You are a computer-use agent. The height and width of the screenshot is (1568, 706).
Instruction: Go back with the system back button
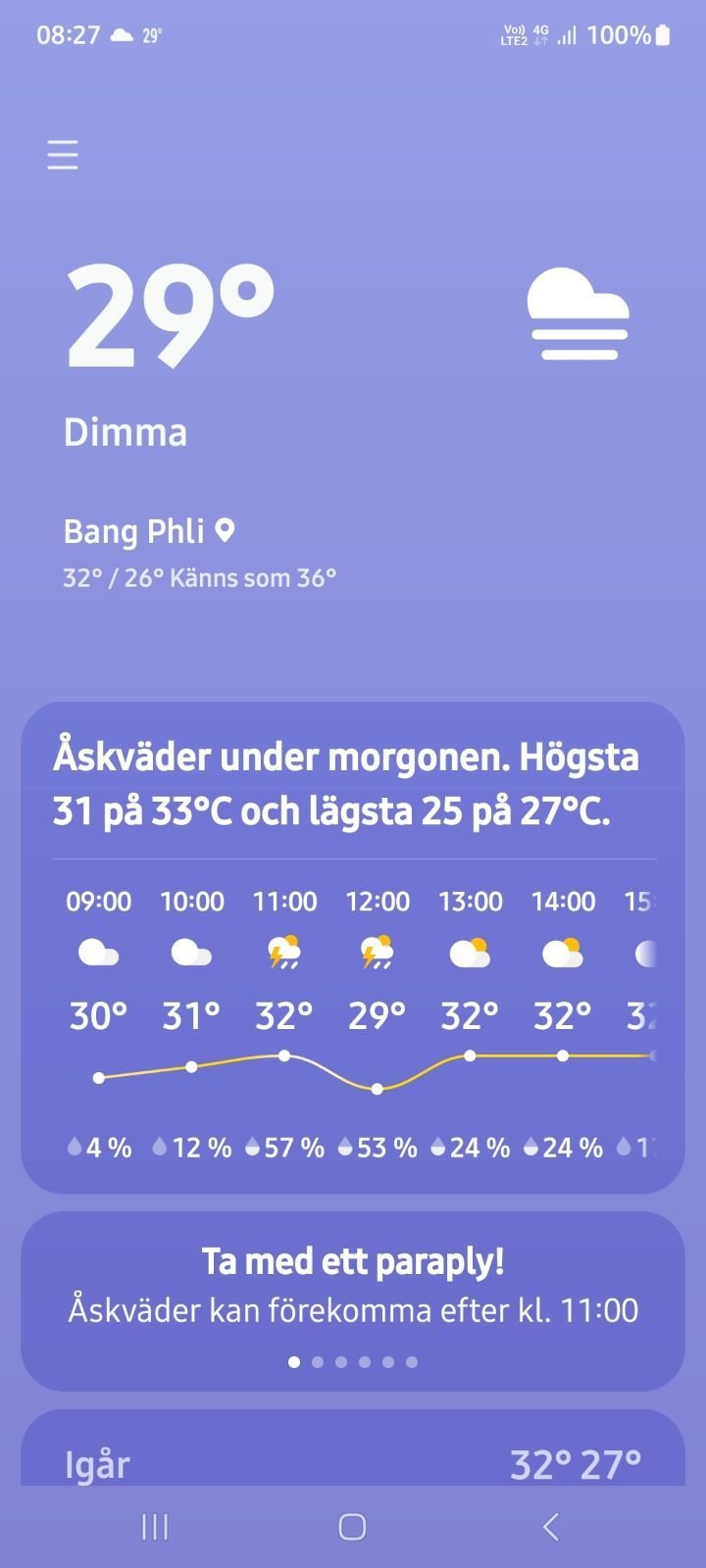[x=551, y=1526]
